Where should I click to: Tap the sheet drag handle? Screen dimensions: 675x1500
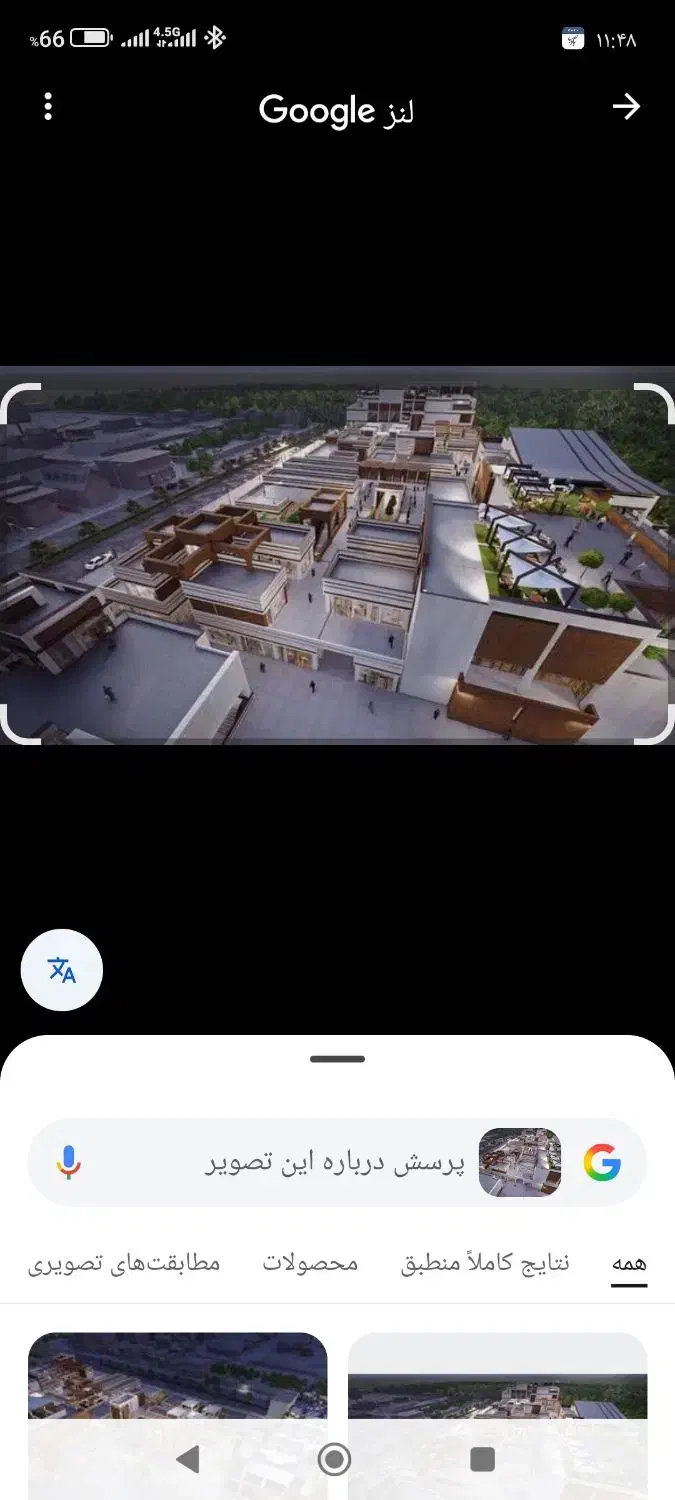338,1059
